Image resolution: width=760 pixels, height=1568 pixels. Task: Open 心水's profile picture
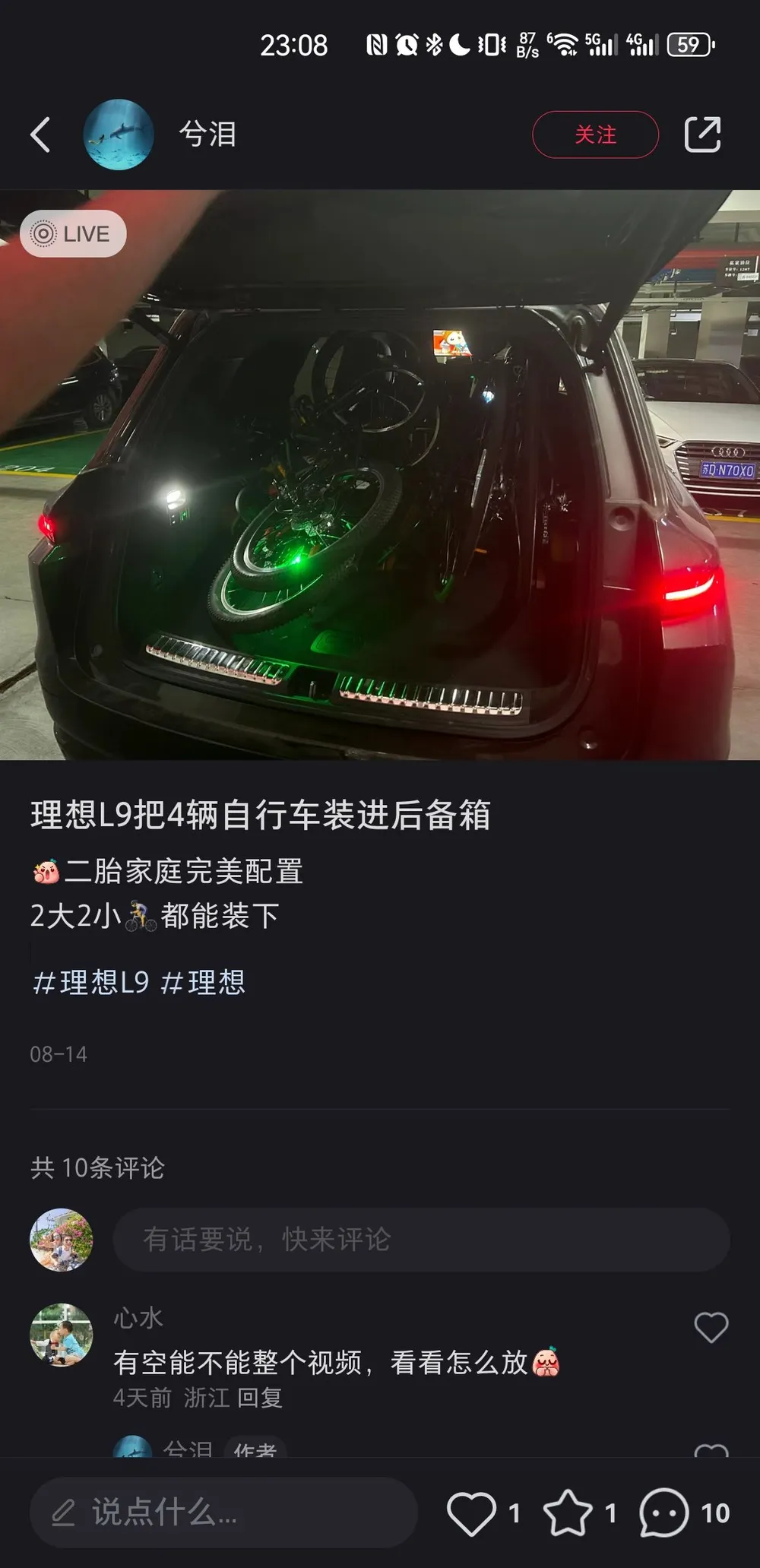(61, 1335)
